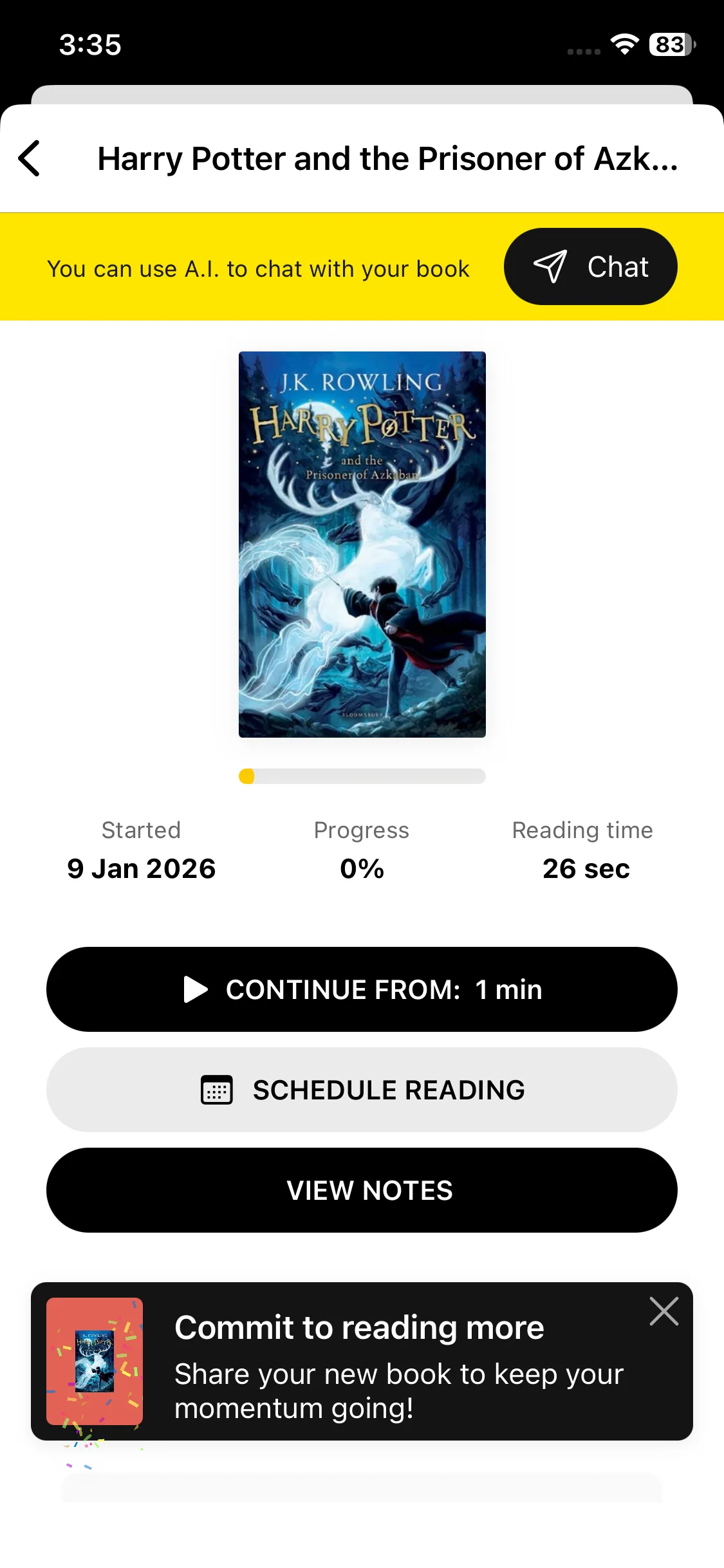Open View Notes
The image size is (724, 1568).
(362, 1190)
